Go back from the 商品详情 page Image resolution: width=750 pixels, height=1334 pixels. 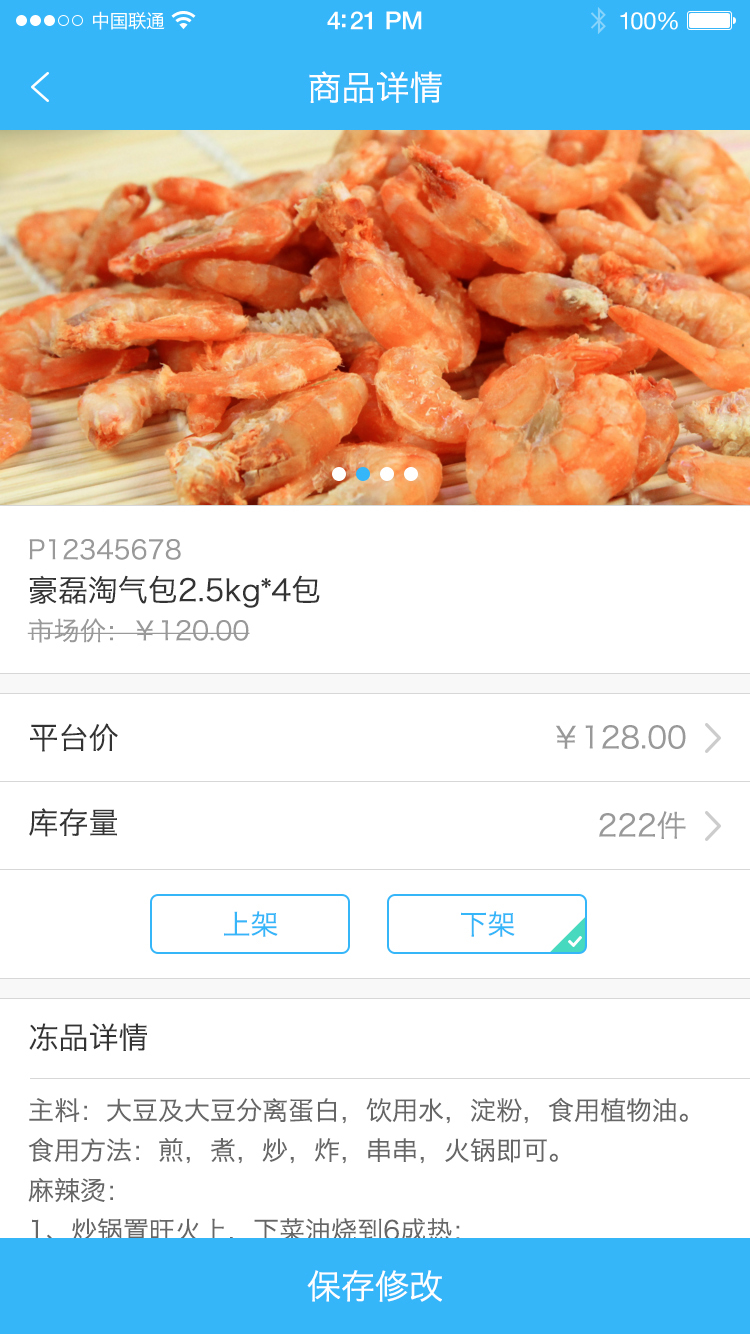pos(40,88)
